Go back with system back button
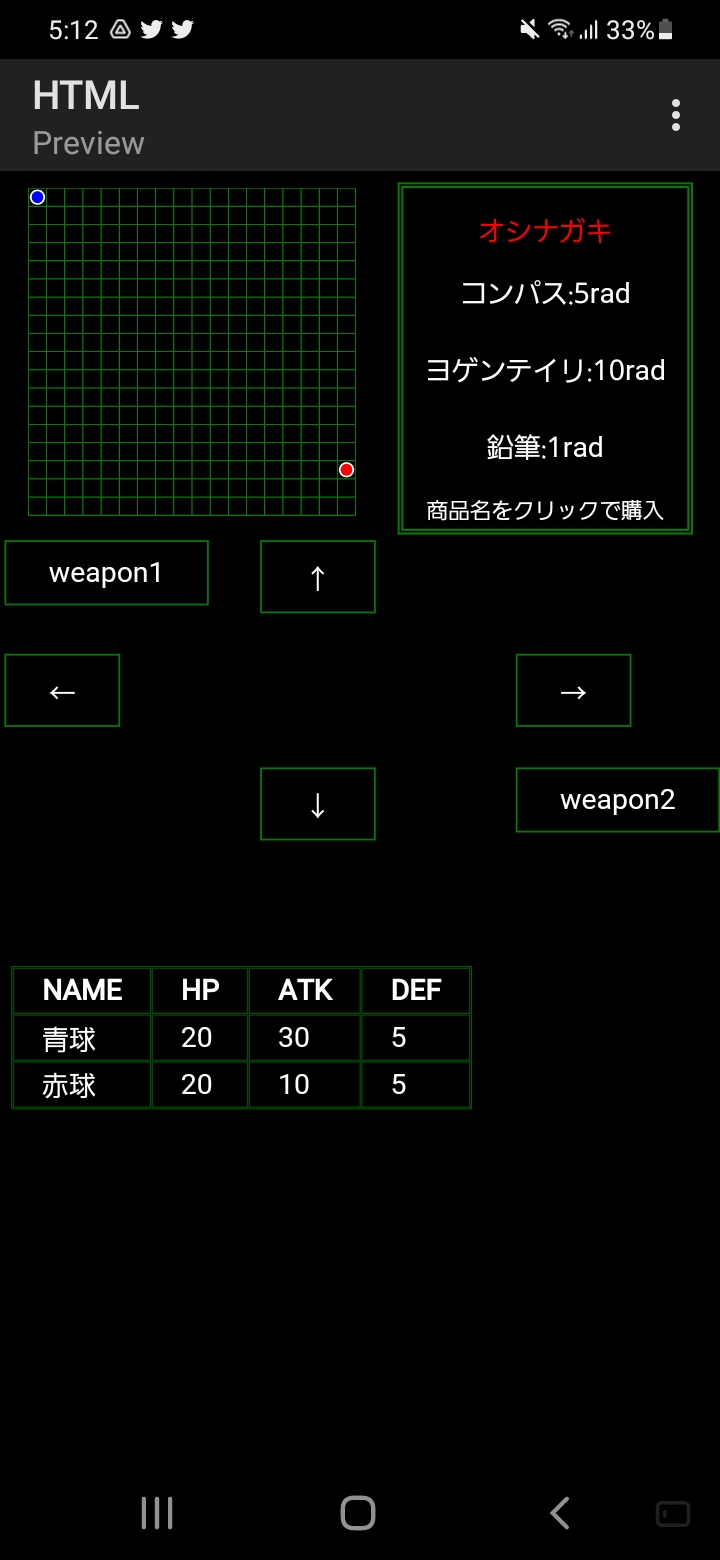This screenshot has height=1560, width=720. pyautogui.click(x=560, y=1513)
